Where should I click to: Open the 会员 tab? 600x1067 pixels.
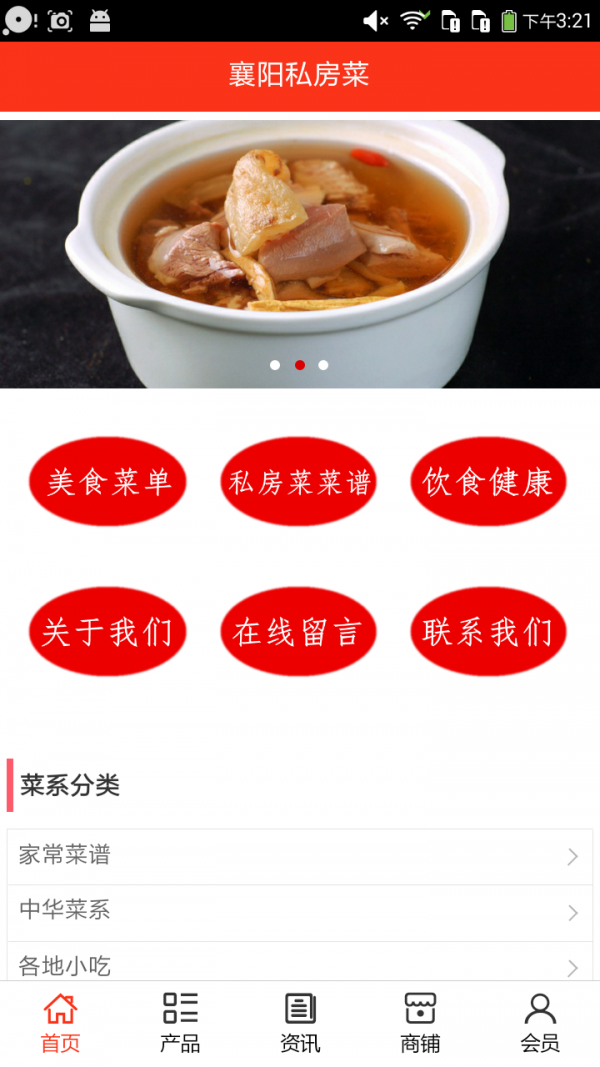click(x=540, y=1023)
